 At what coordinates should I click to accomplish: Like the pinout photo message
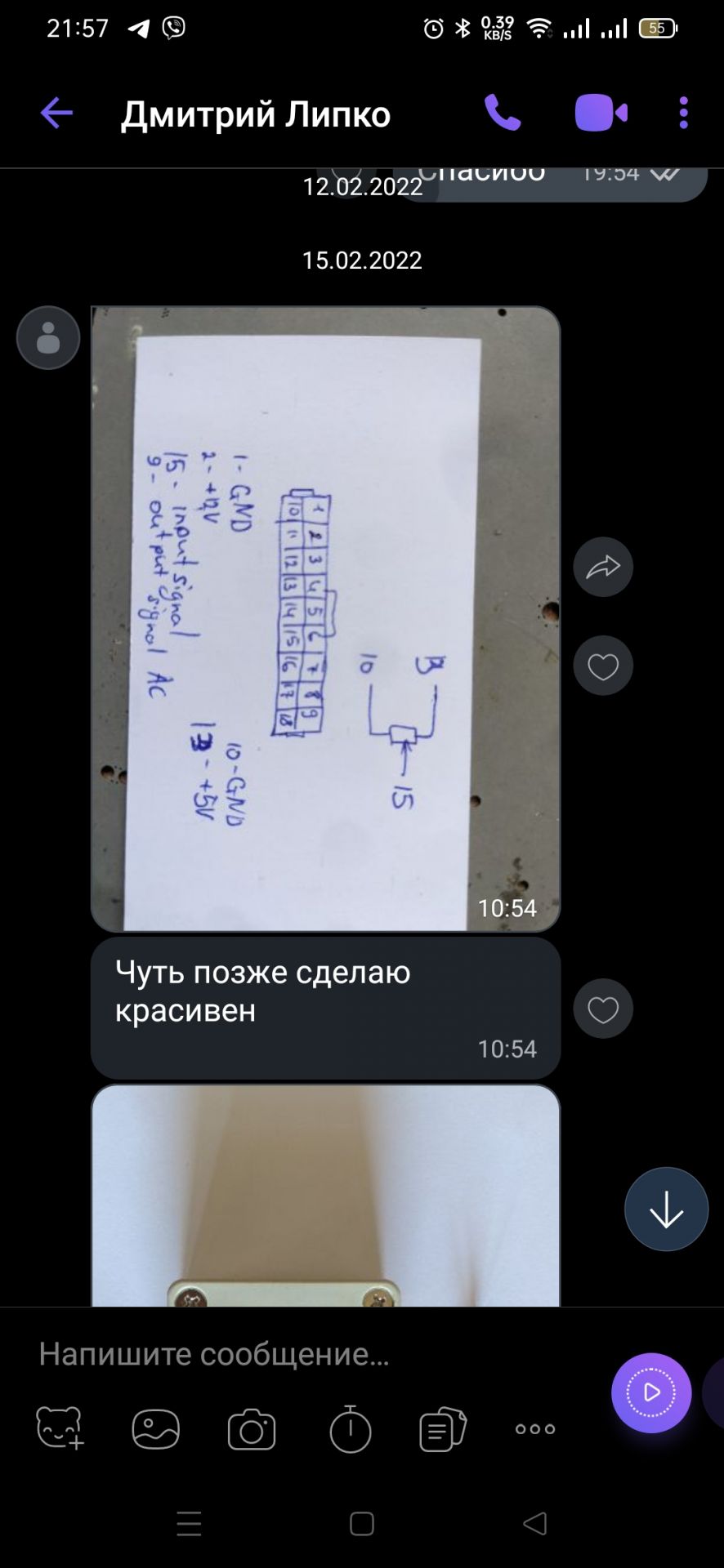click(x=603, y=666)
